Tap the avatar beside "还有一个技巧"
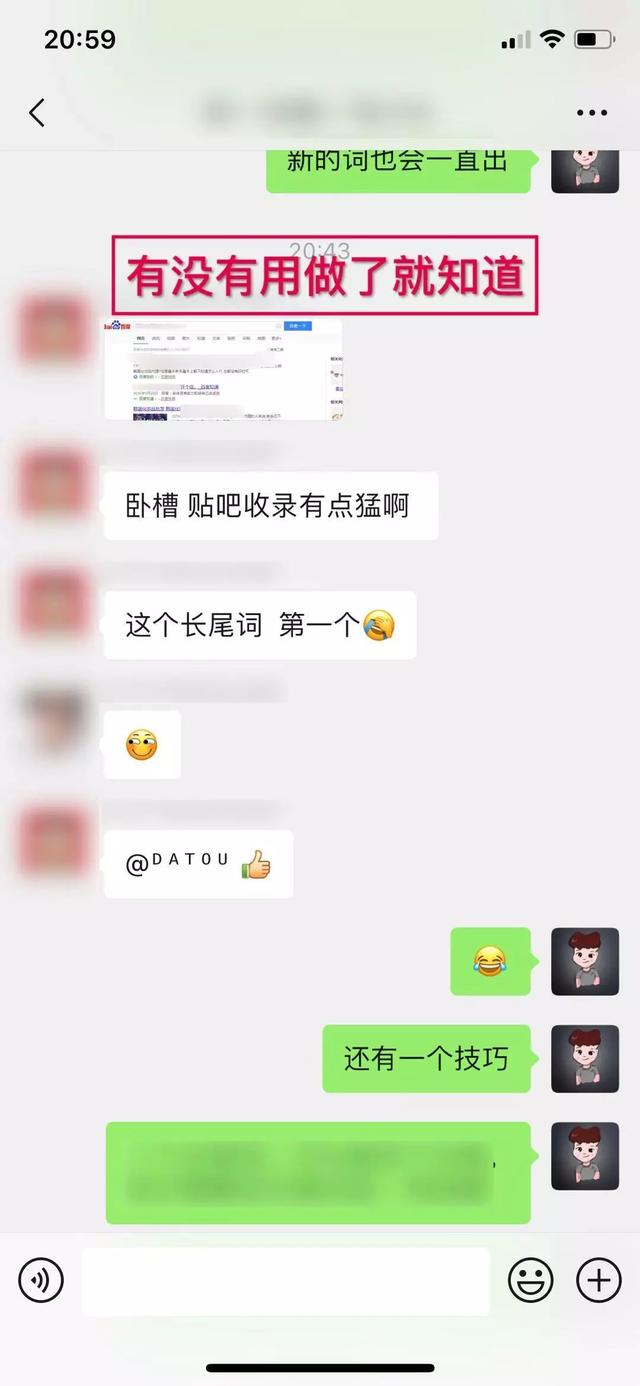 [x=585, y=1058]
